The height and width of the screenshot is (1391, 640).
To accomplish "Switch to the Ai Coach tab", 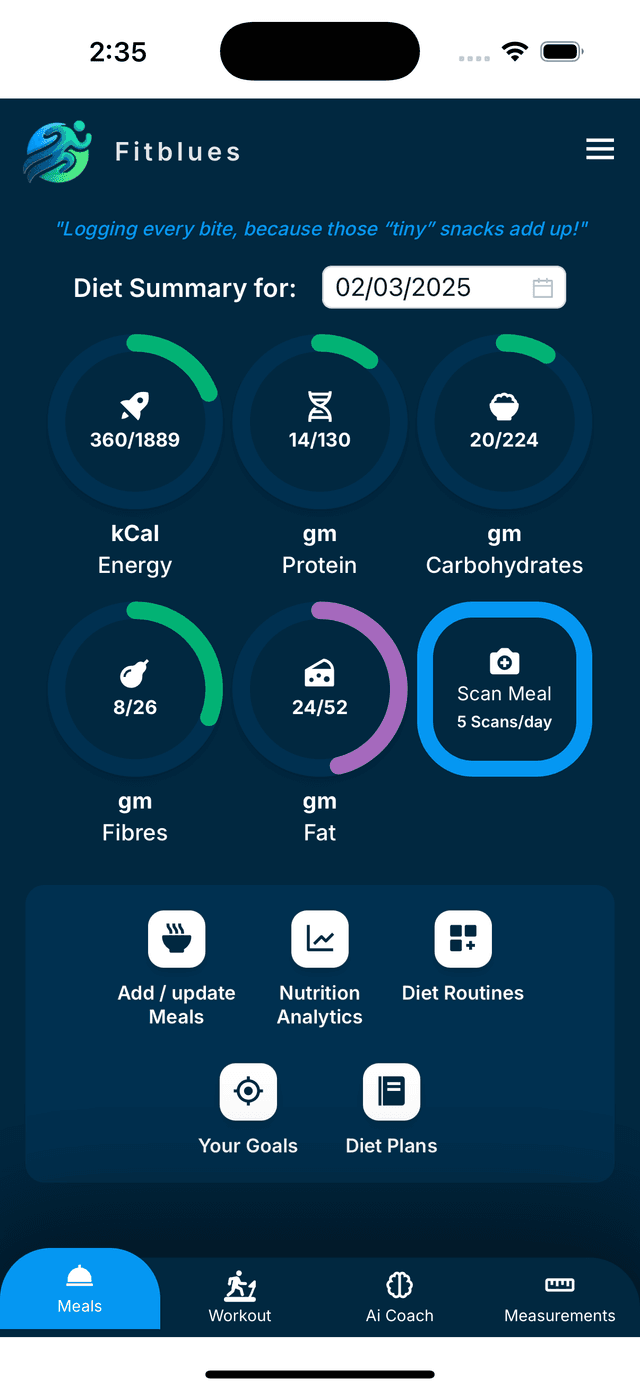I will [400, 1297].
